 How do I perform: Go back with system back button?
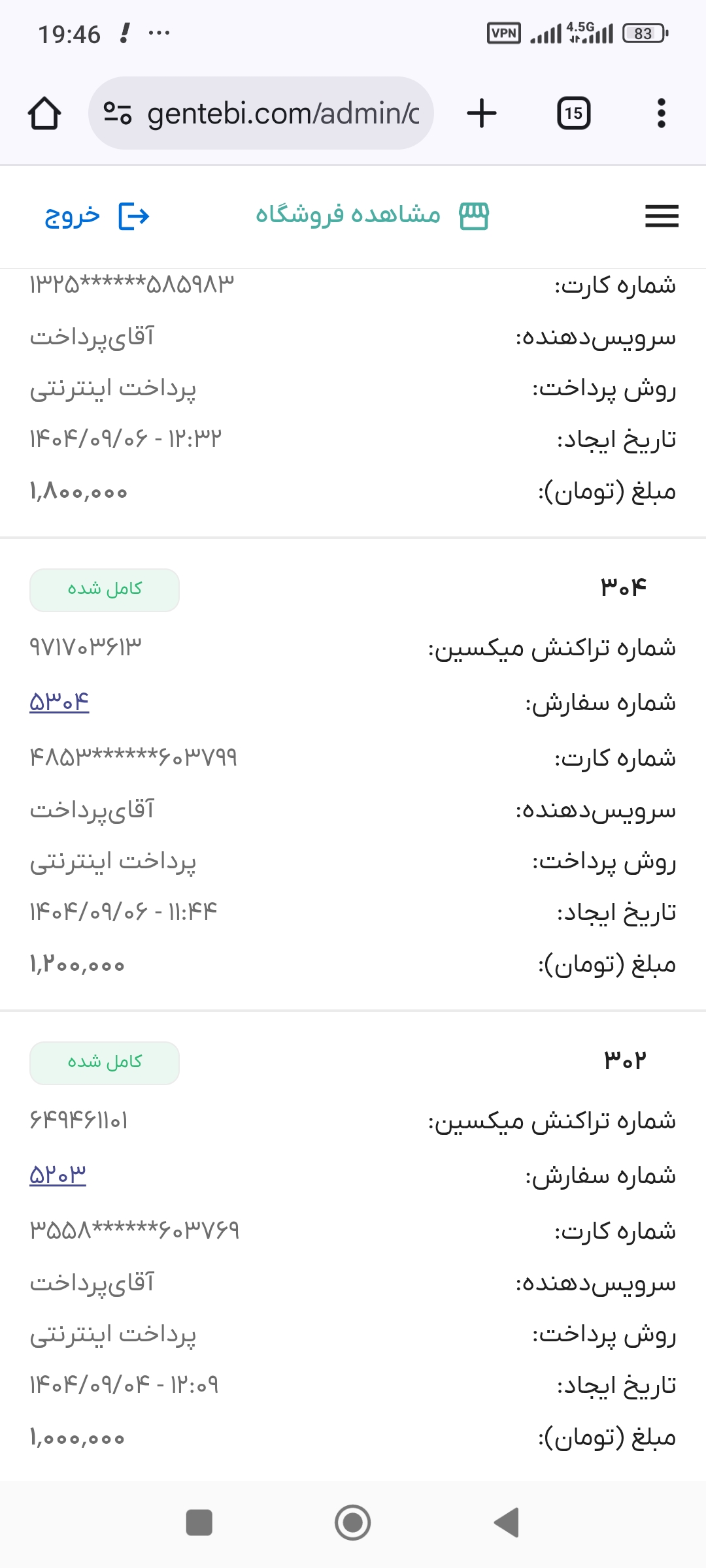coord(507,1522)
